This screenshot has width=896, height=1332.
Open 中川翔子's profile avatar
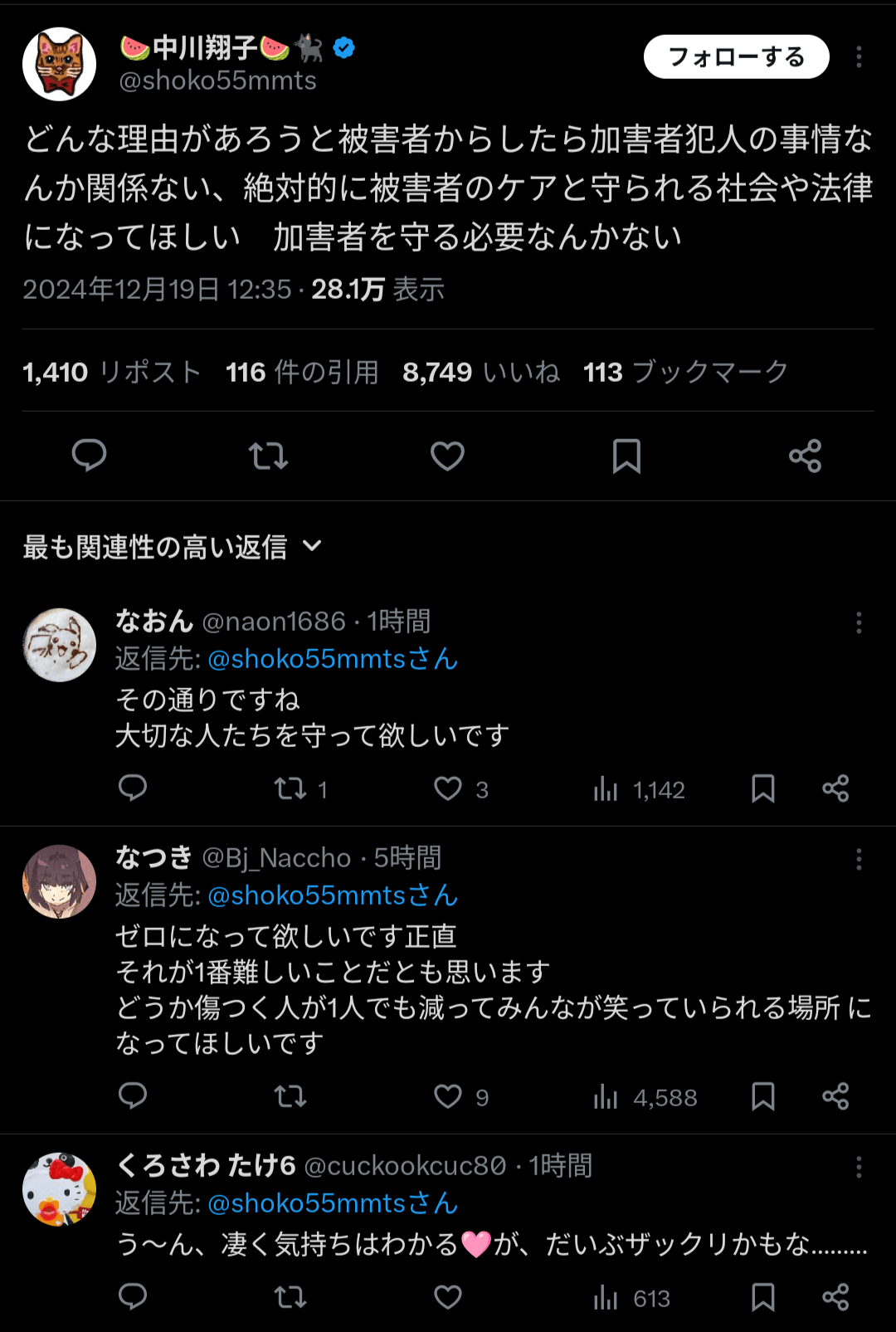59,64
